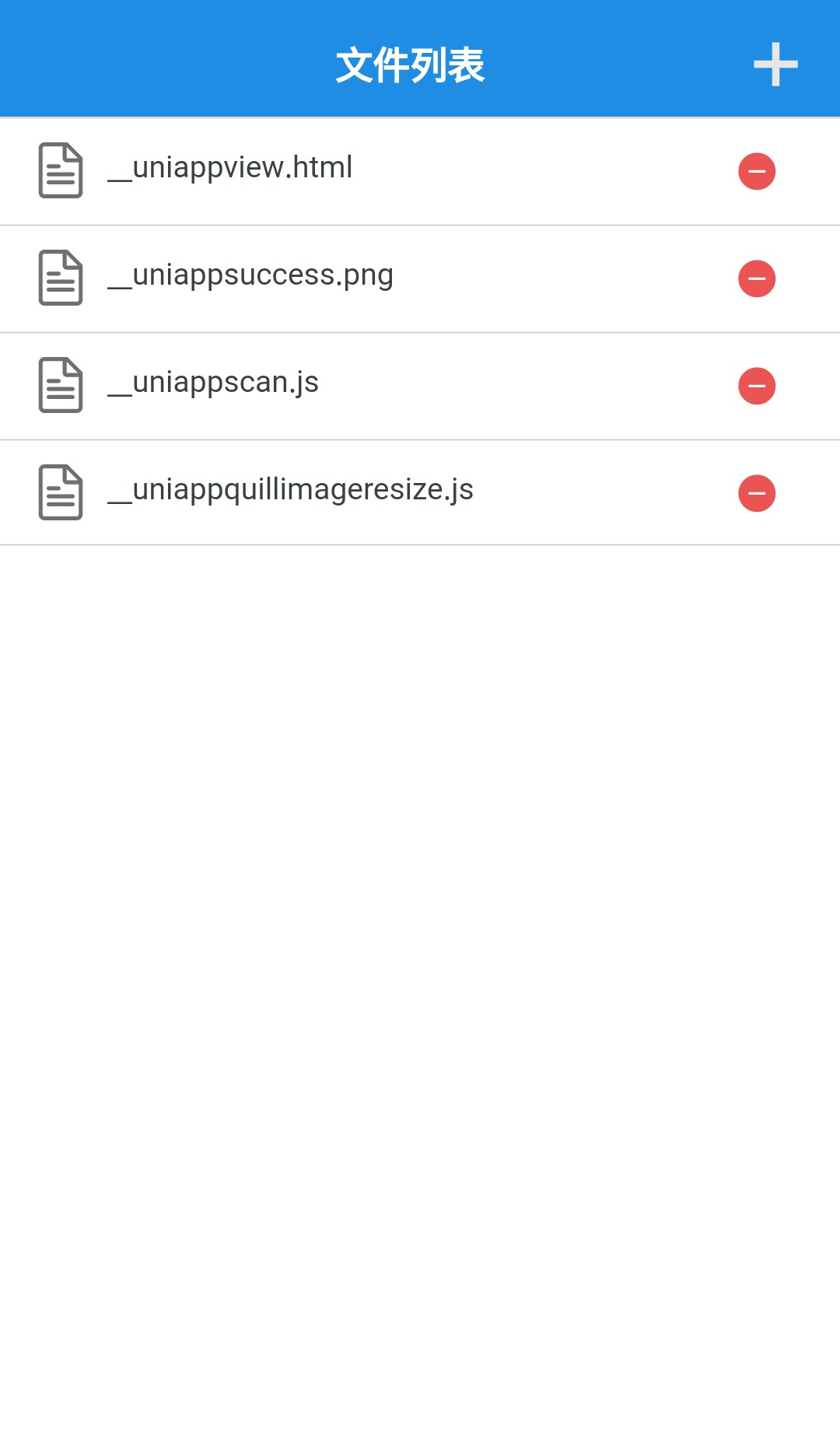Viewport: 840px width, 1449px height.
Task: Remove __uniappquillimageresize.js from the list
Action: pos(757,493)
